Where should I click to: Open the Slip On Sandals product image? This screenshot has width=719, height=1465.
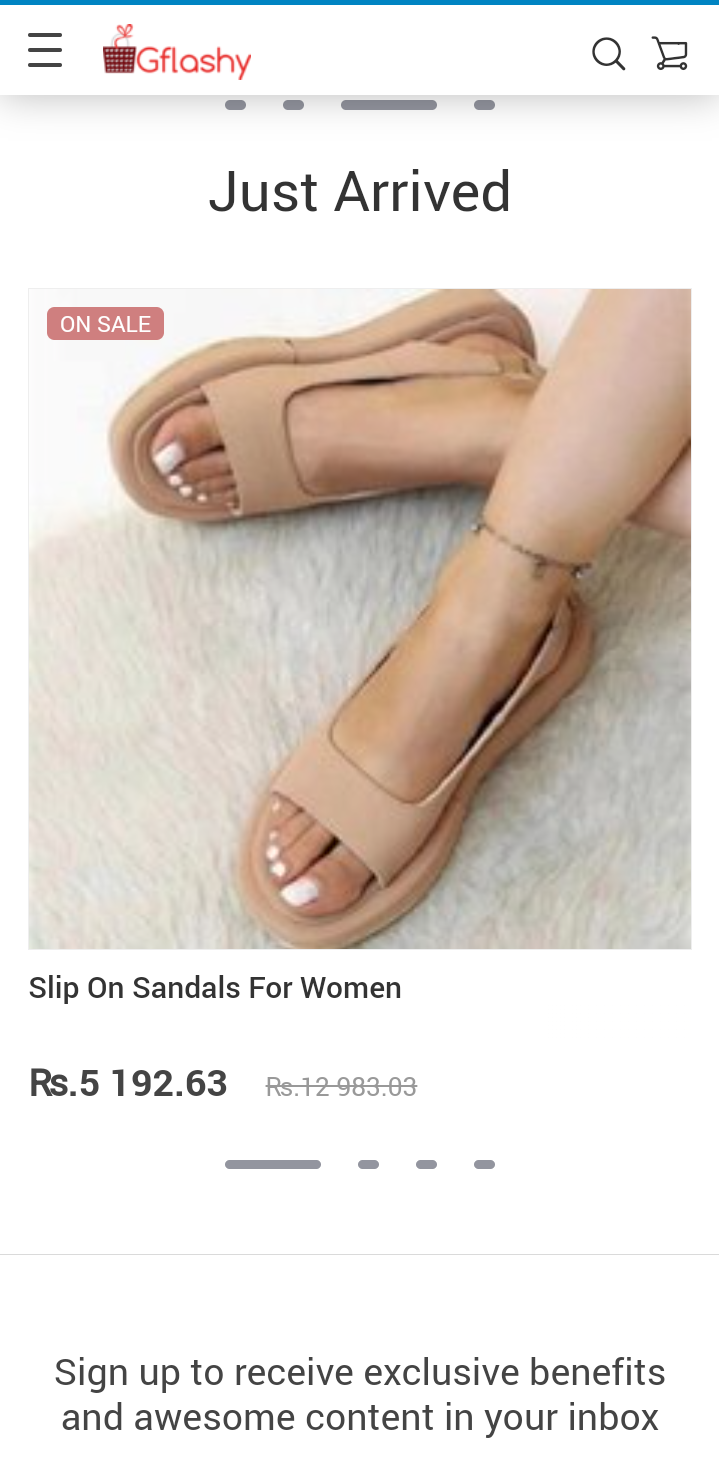click(x=360, y=618)
